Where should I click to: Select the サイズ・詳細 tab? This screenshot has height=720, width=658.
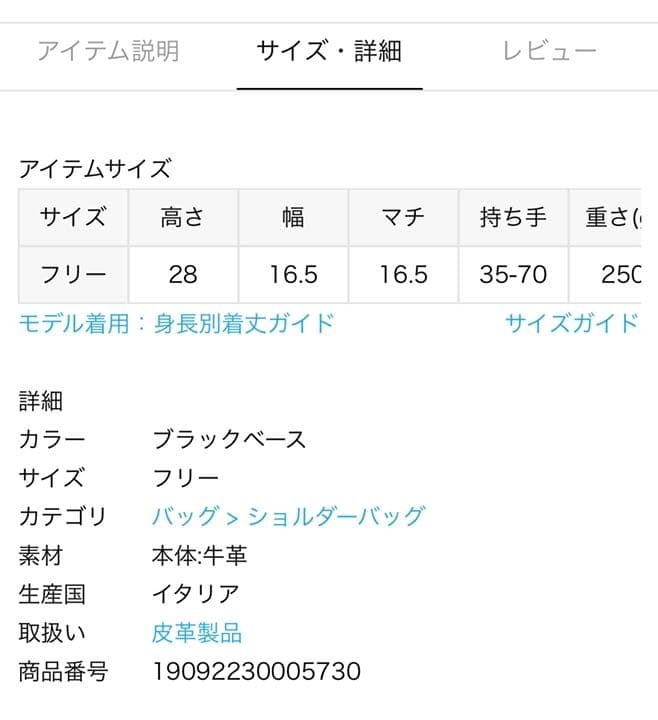[x=329, y=51]
